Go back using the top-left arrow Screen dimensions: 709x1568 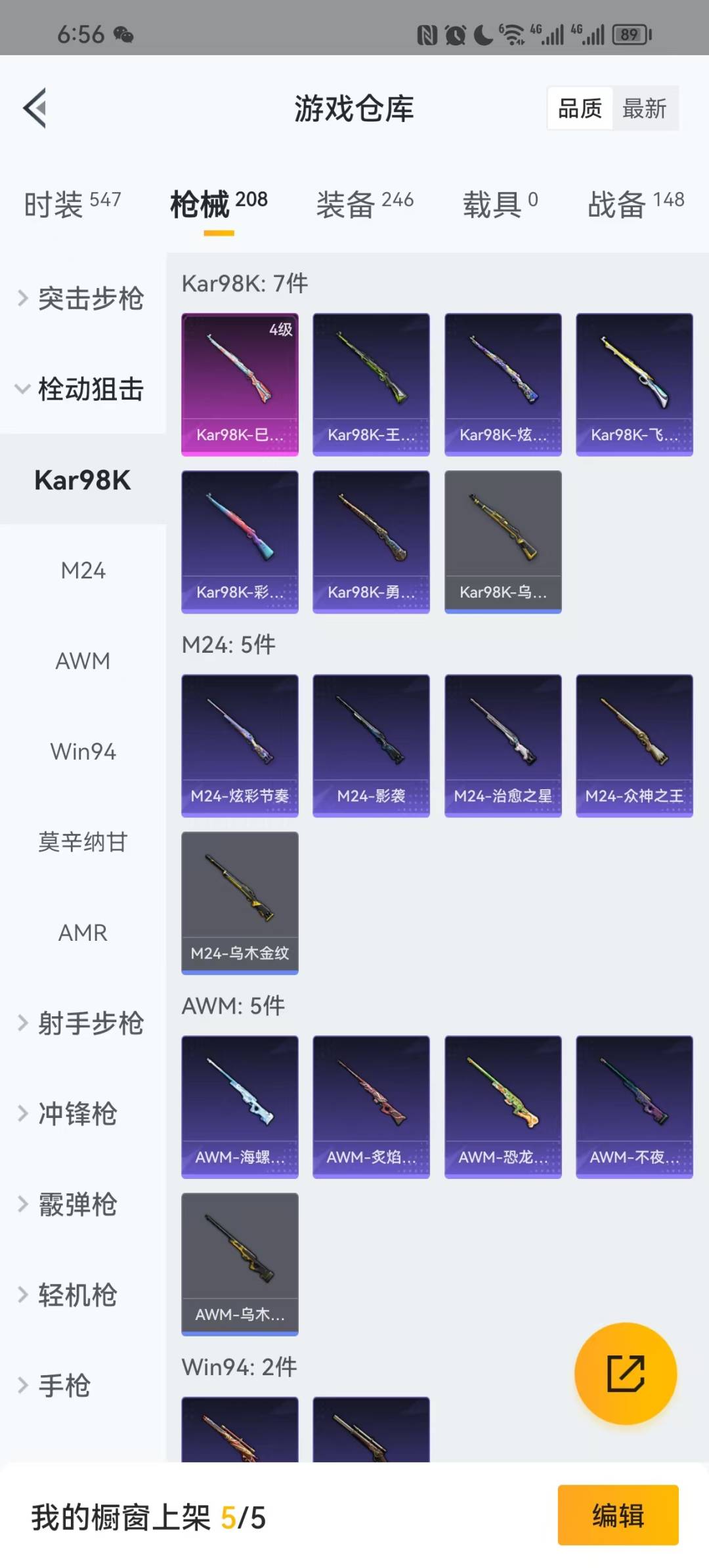click(x=35, y=108)
